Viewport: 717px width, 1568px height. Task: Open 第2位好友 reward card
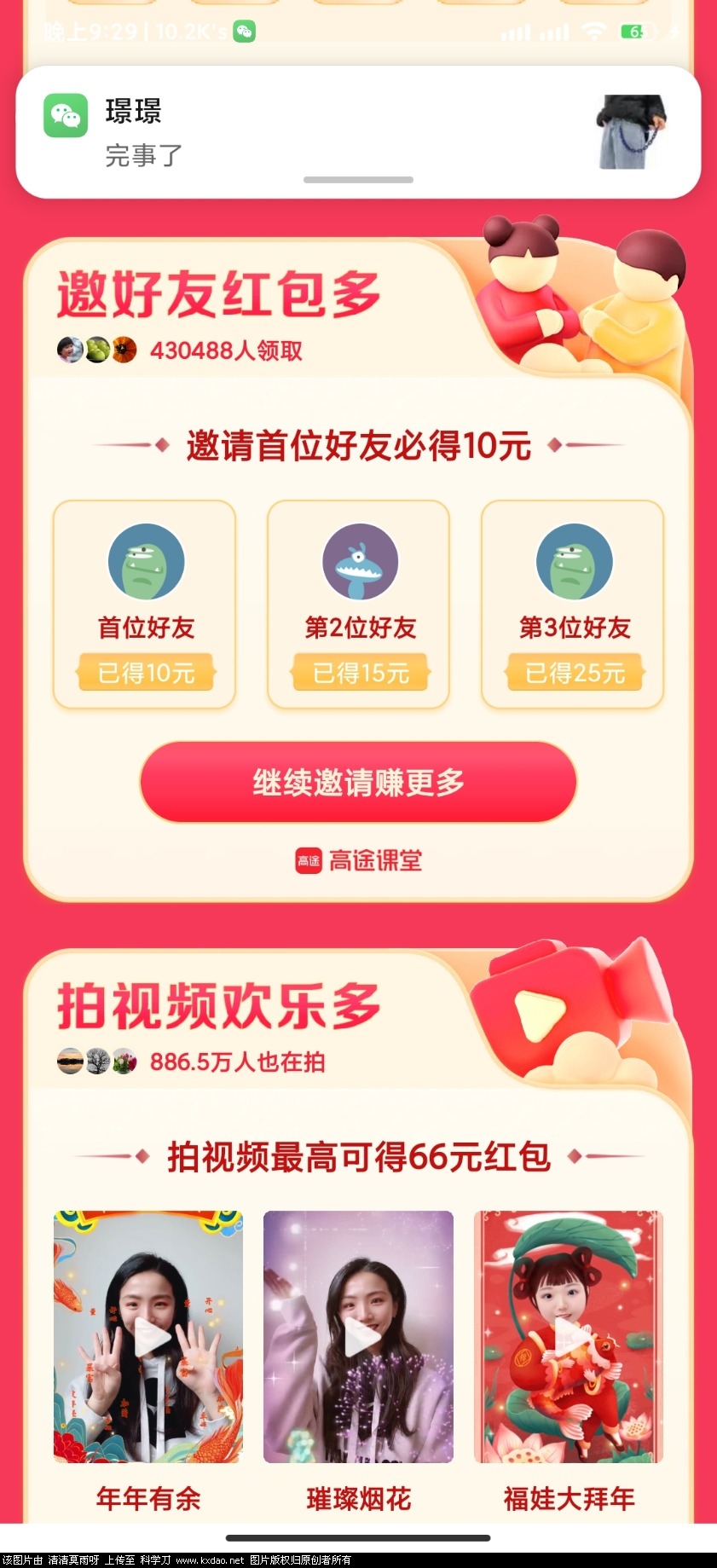359,604
